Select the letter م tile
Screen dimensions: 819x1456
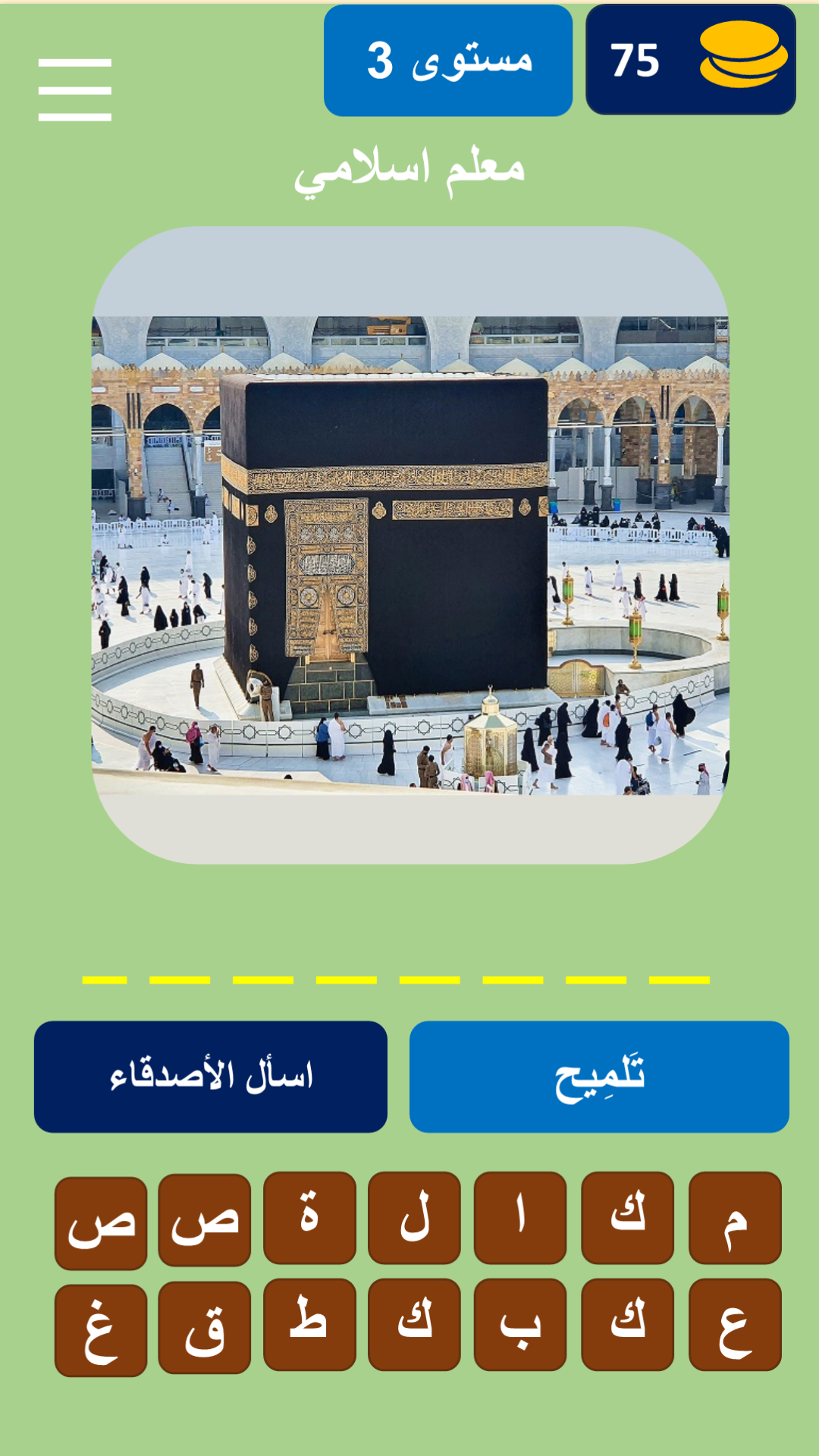point(734,1217)
